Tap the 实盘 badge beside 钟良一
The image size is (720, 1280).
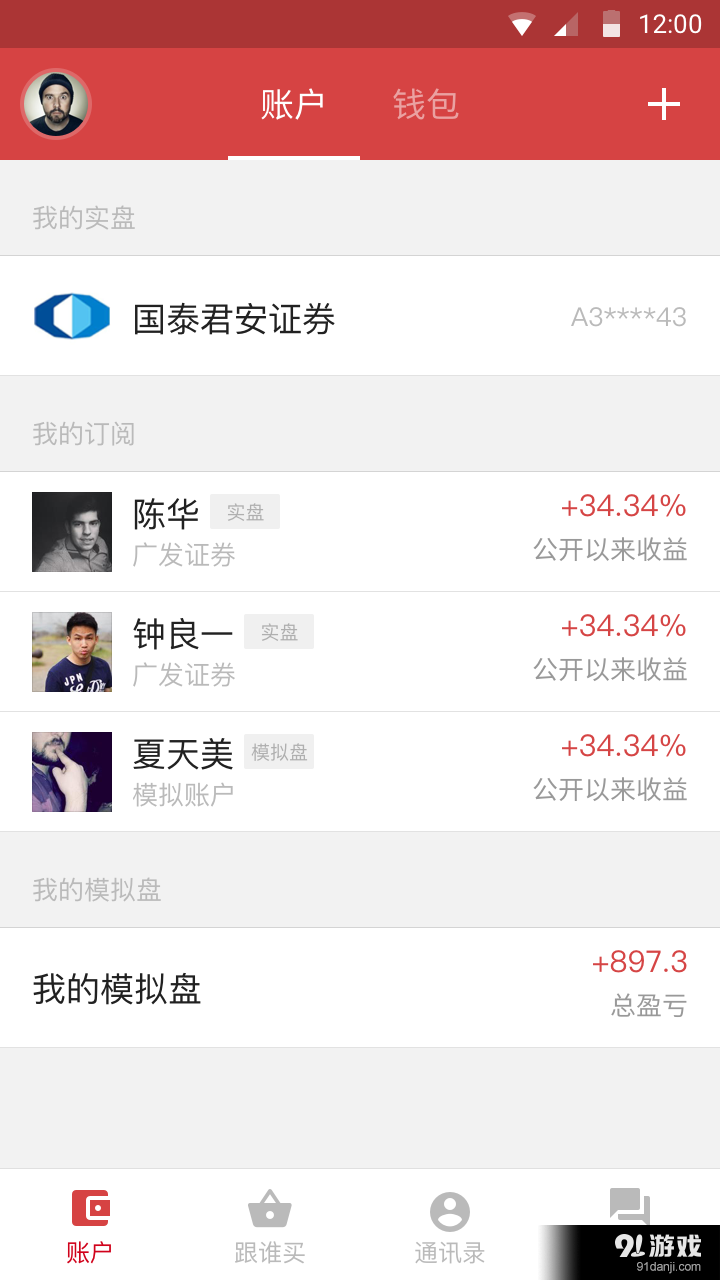(278, 631)
